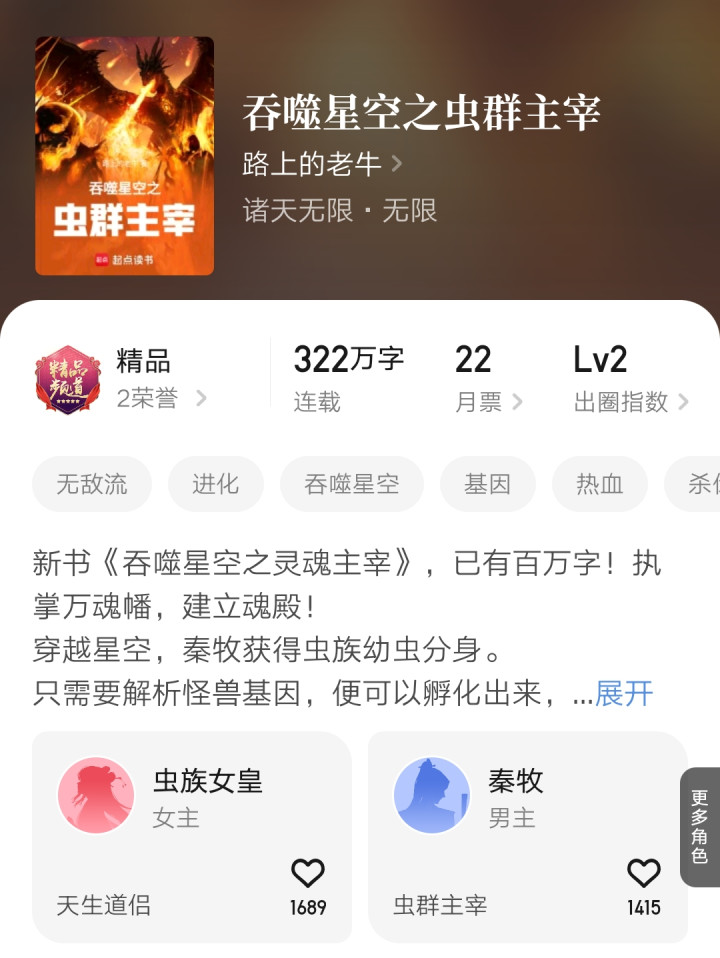Viewport: 720px width, 958px height.
Task: Select the 进化 tag chip
Action: 216,484
